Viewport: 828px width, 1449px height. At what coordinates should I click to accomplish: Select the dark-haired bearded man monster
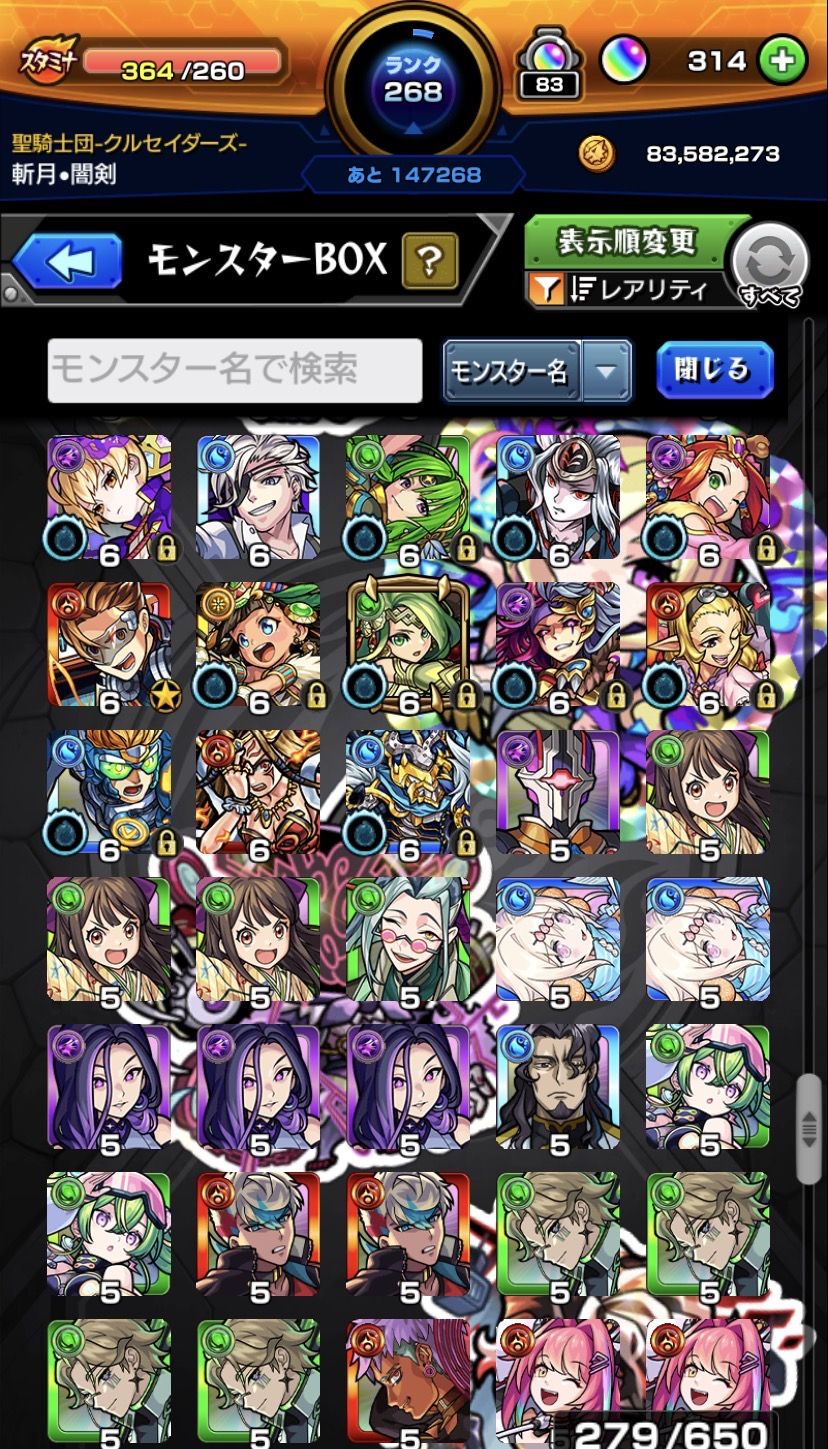pos(558,1086)
